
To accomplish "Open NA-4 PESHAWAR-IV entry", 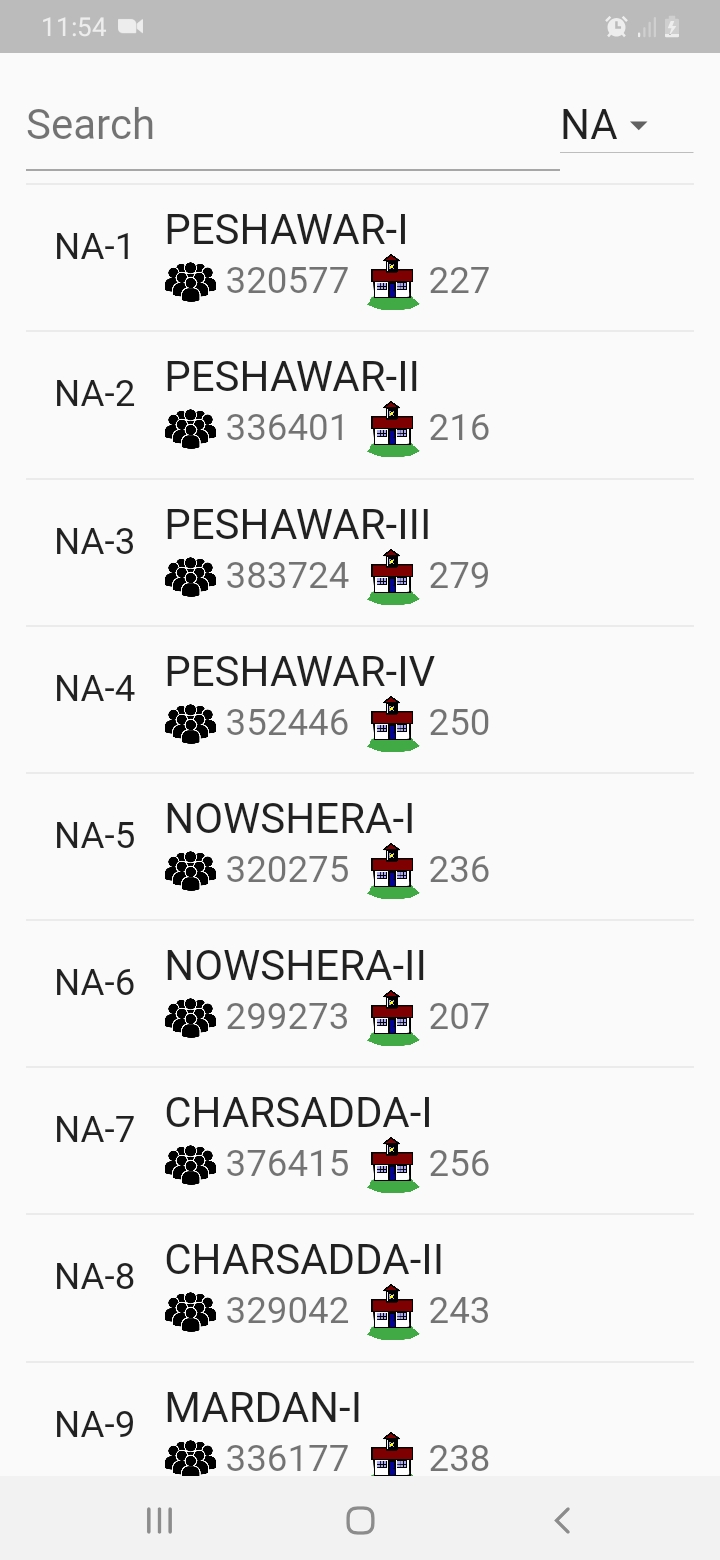I will click(x=359, y=699).
